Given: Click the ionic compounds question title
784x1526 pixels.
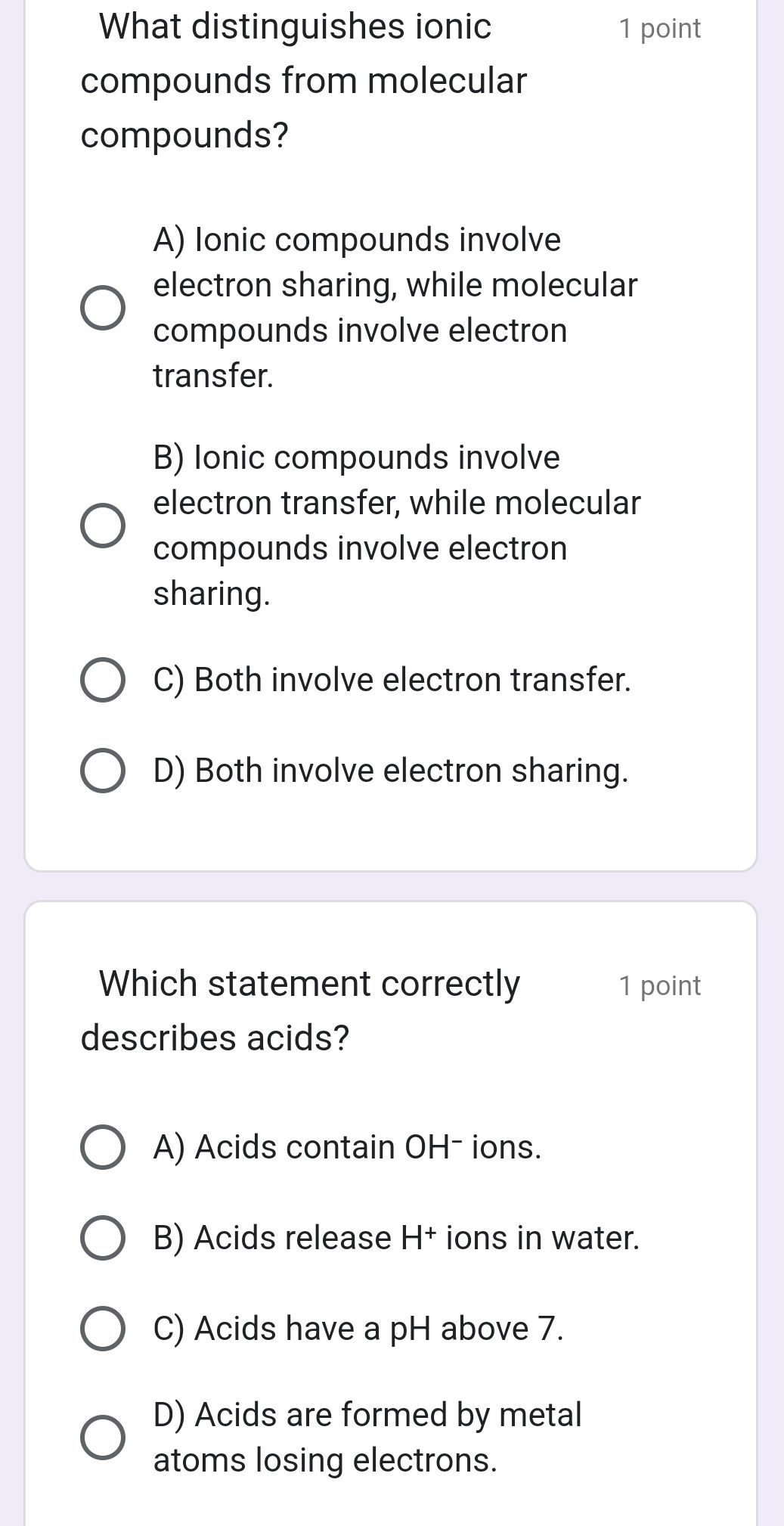Looking at the screenshot, I should 295,81.
